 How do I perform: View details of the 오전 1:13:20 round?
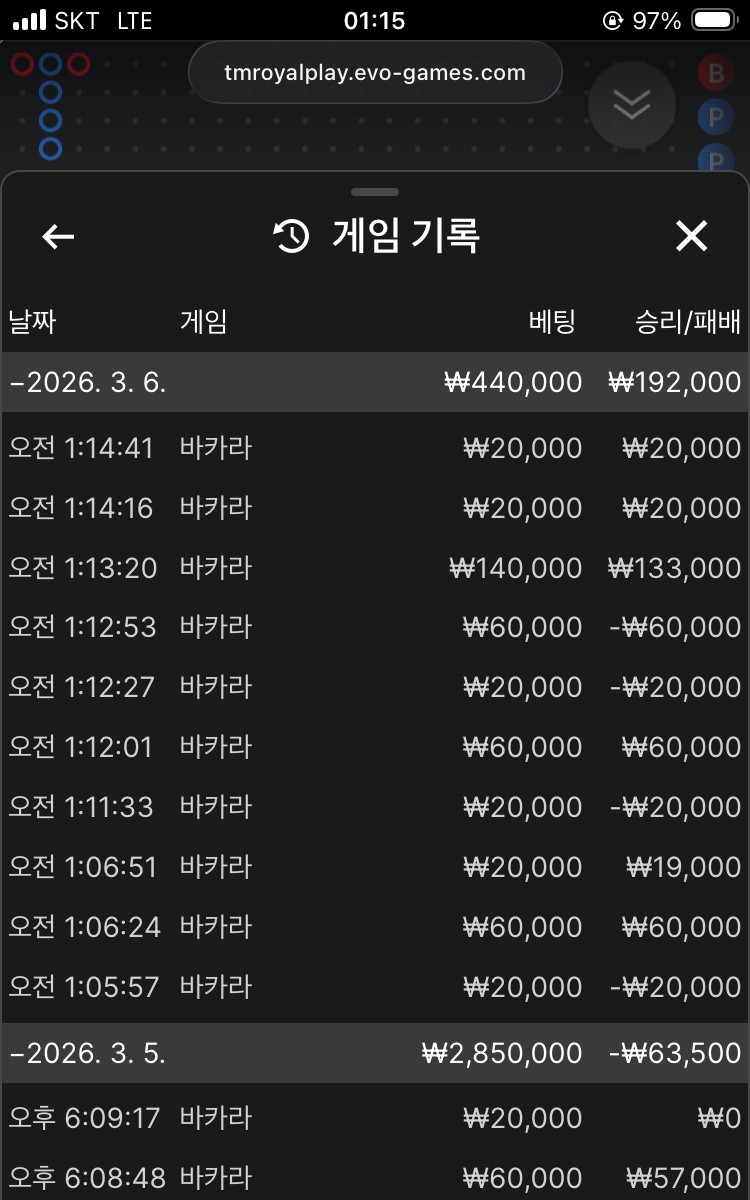pos(375,568)
